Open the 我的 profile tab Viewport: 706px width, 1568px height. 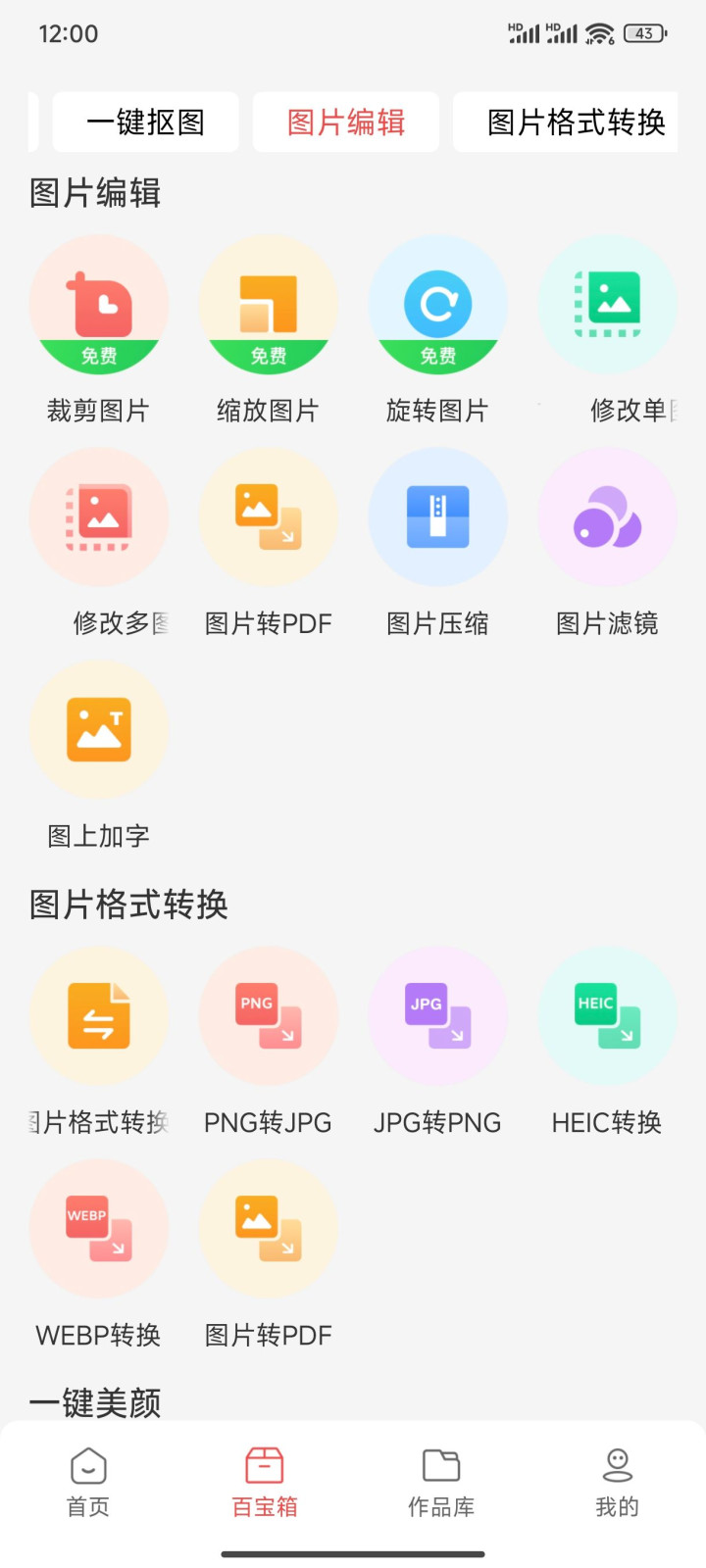[x=618, y=1483]
